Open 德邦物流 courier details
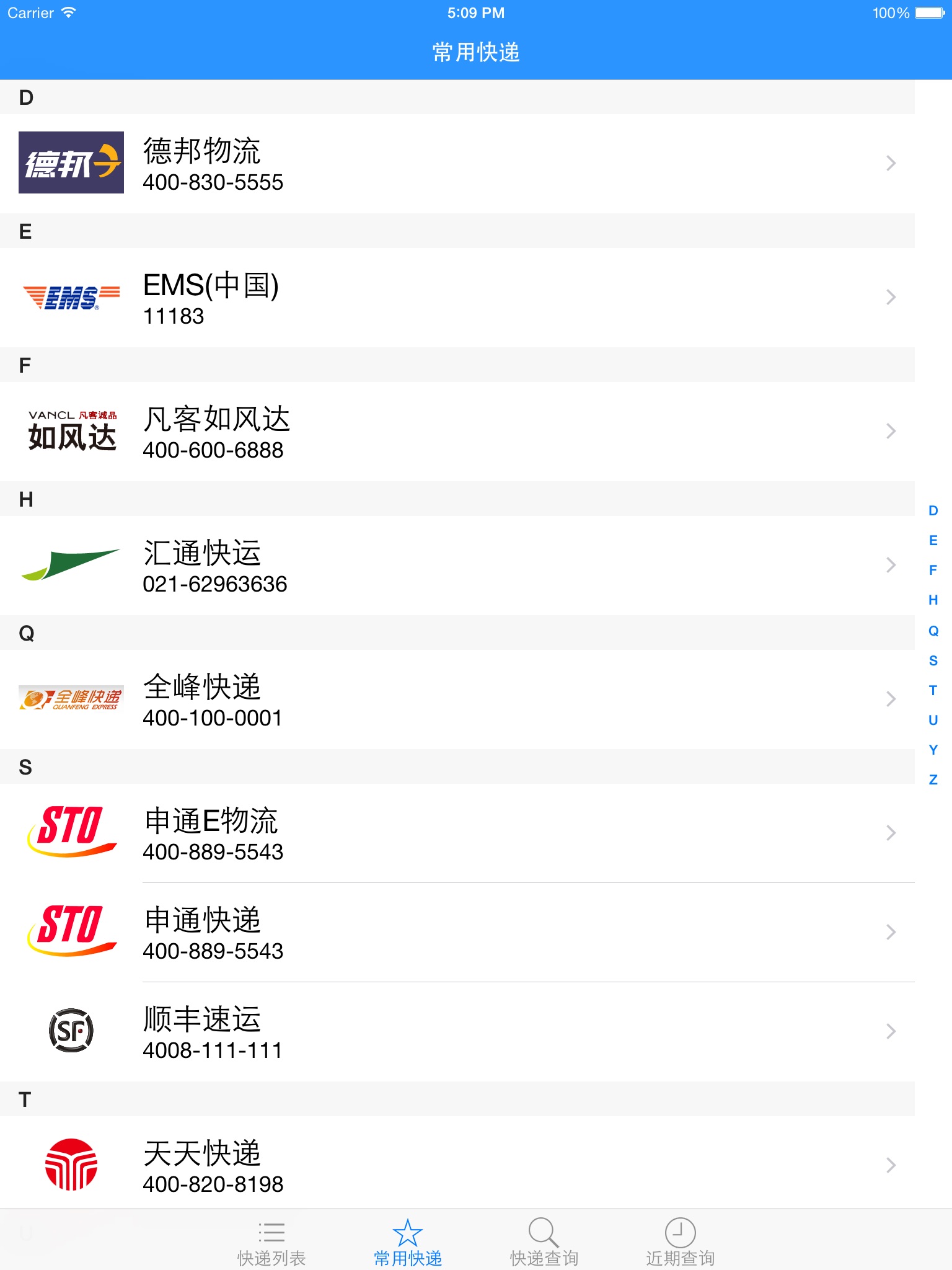This screenshot has width=952, height=1270. tap(457, 164)
